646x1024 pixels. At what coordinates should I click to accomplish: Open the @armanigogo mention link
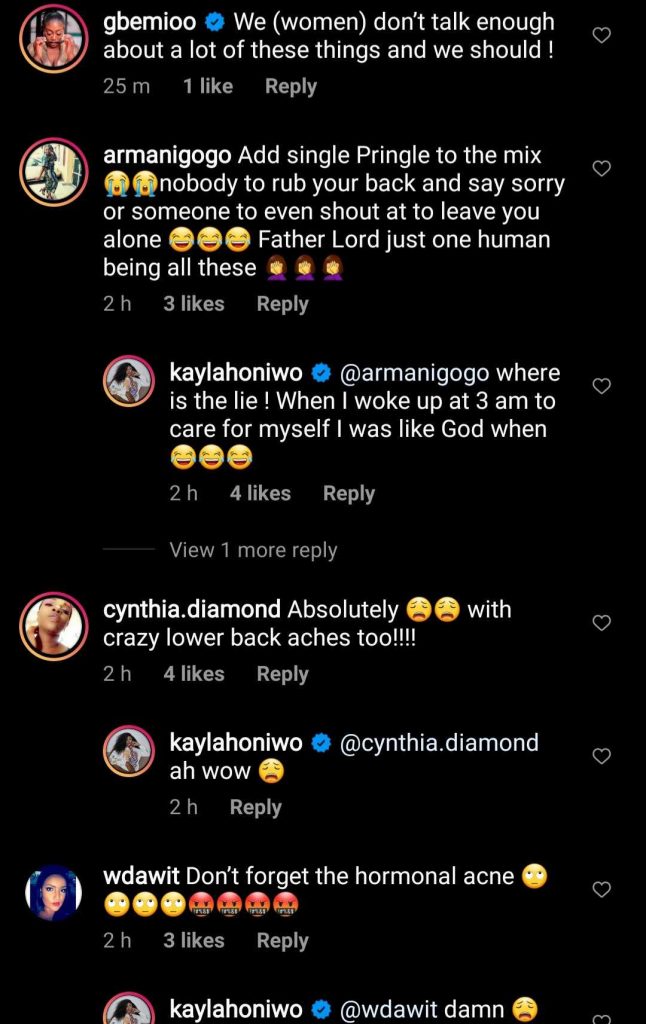[416, 373]
